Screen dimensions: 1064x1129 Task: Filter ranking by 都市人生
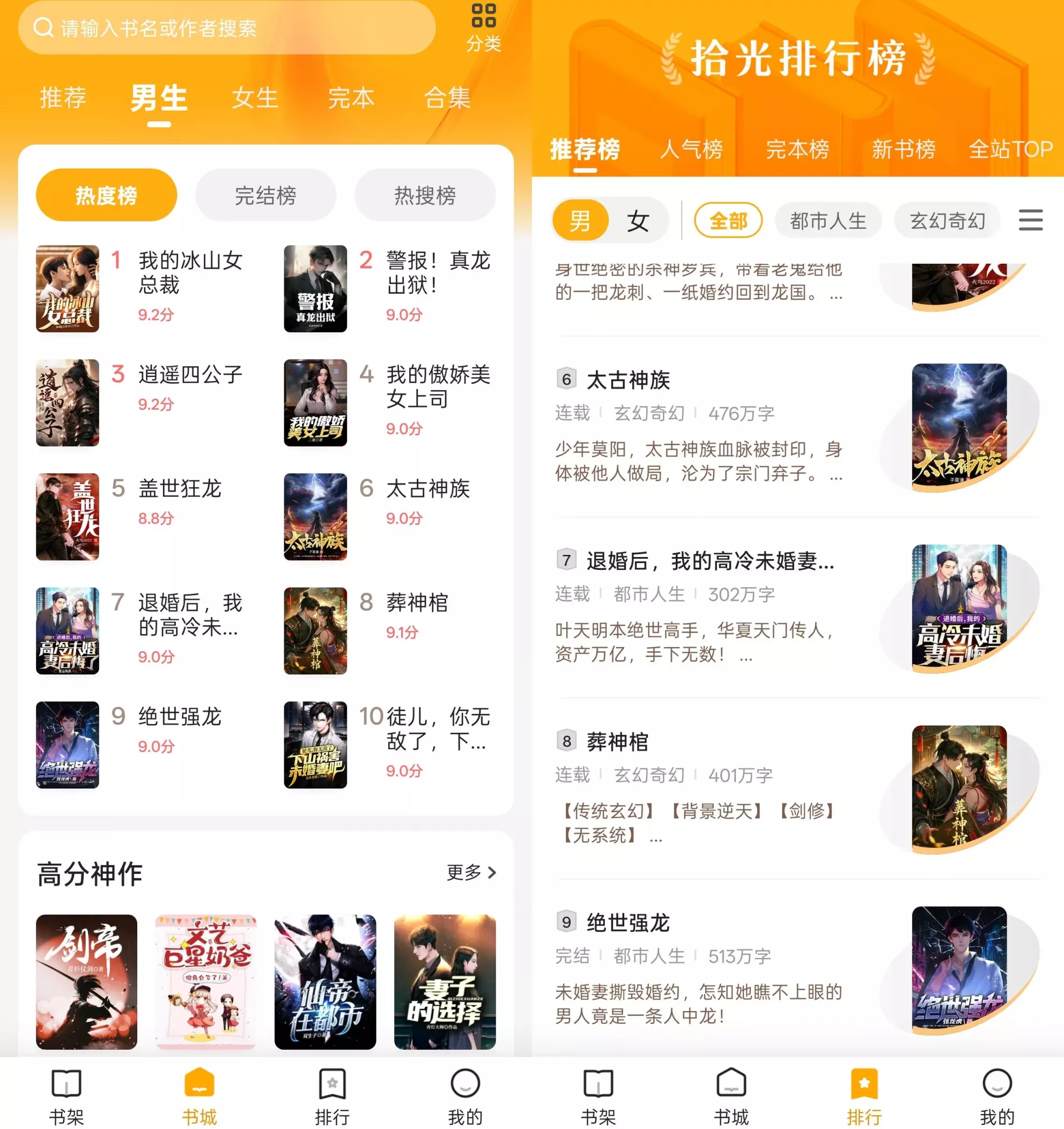(x=827, y=220)
